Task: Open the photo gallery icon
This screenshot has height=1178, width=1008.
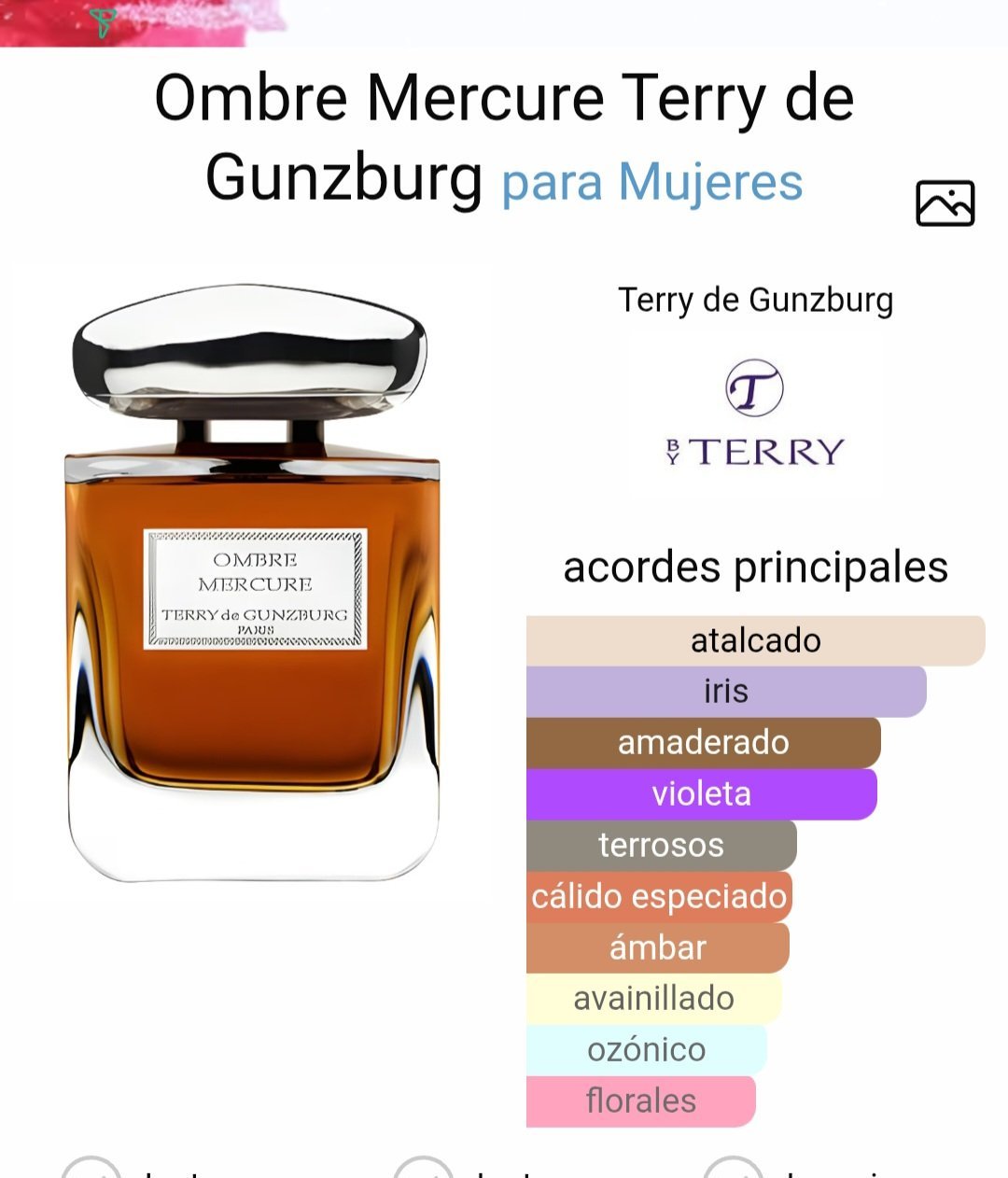Action: (945, 203)
